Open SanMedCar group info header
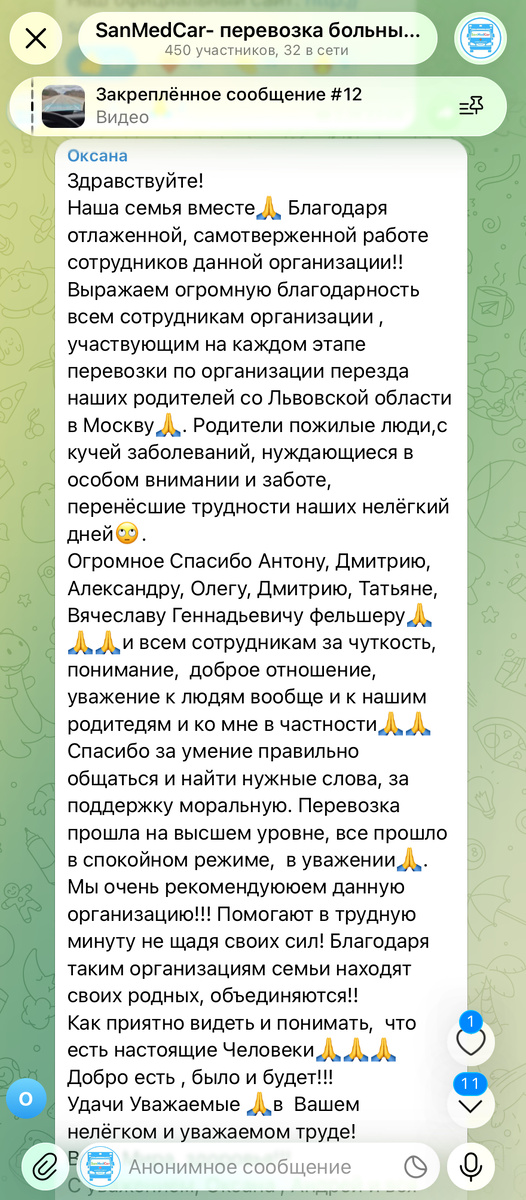Image resolution: width=526 pixels, height=1200 pixels. (259, 39)
